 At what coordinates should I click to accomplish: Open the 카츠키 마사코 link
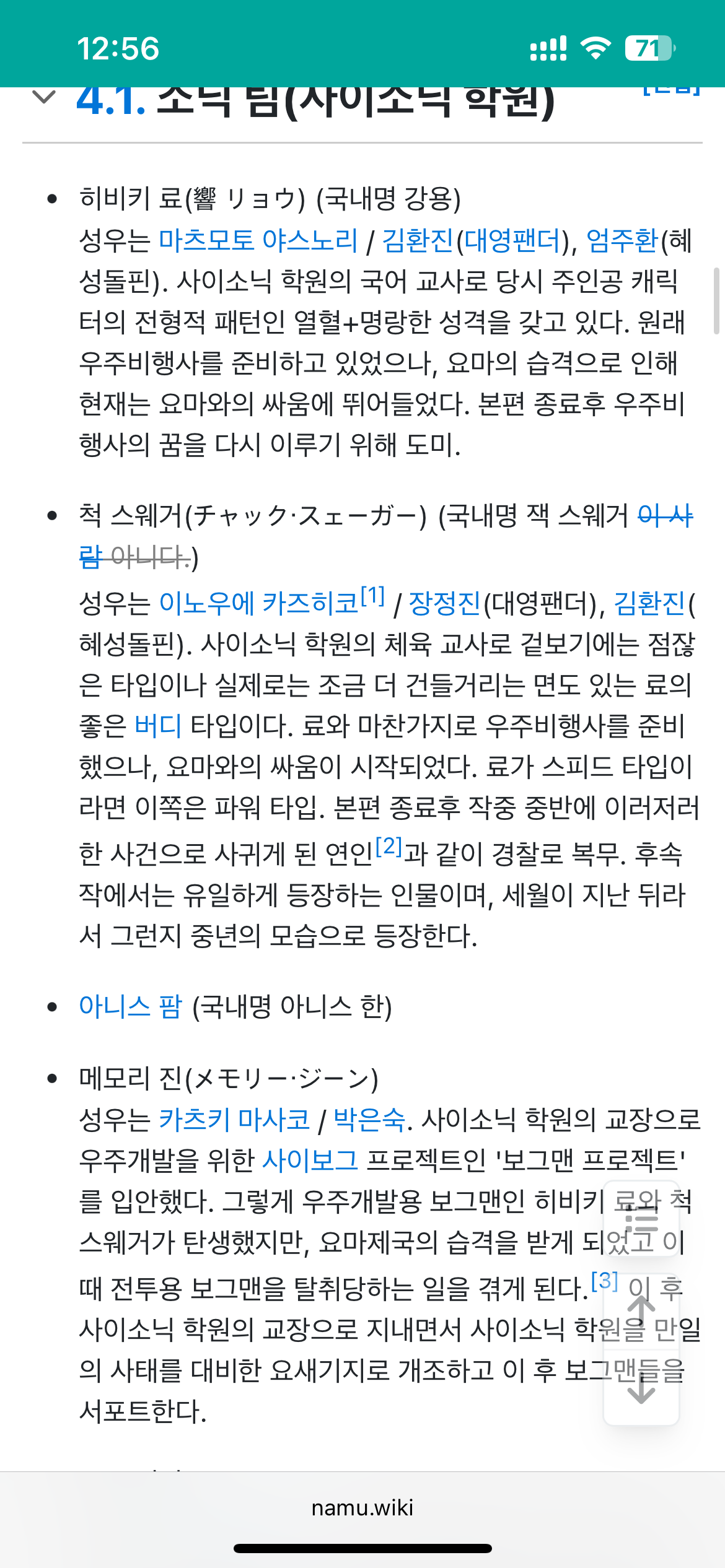click(x=234, y=1119)
